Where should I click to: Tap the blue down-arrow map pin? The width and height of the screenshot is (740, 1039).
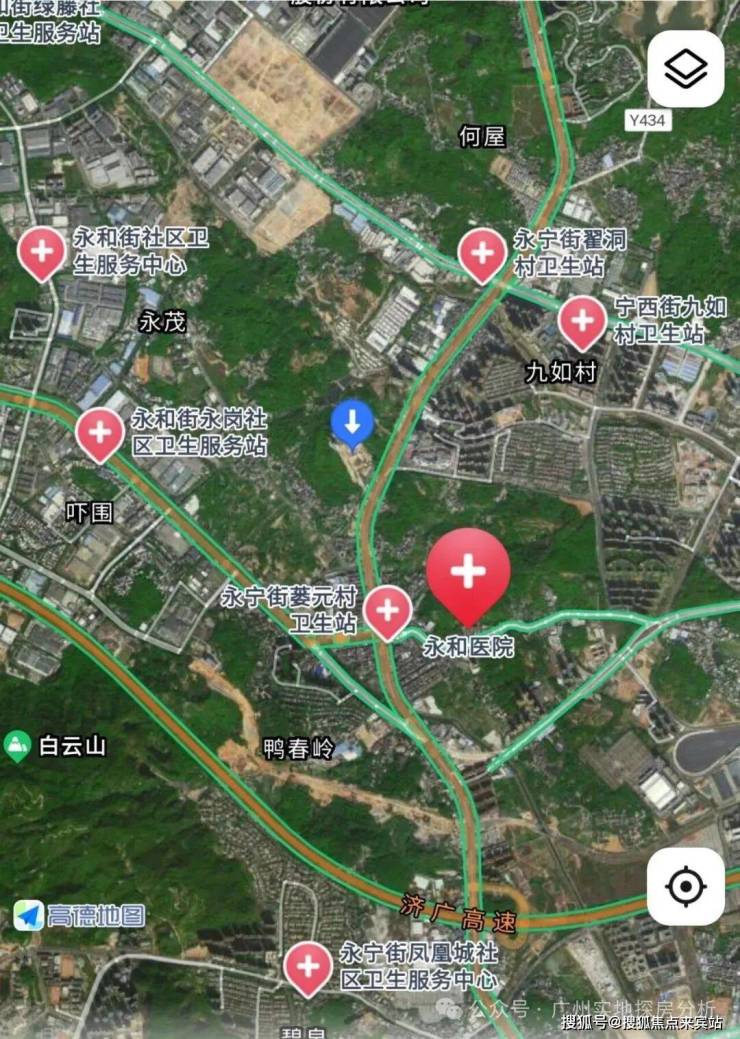(352, 424)
